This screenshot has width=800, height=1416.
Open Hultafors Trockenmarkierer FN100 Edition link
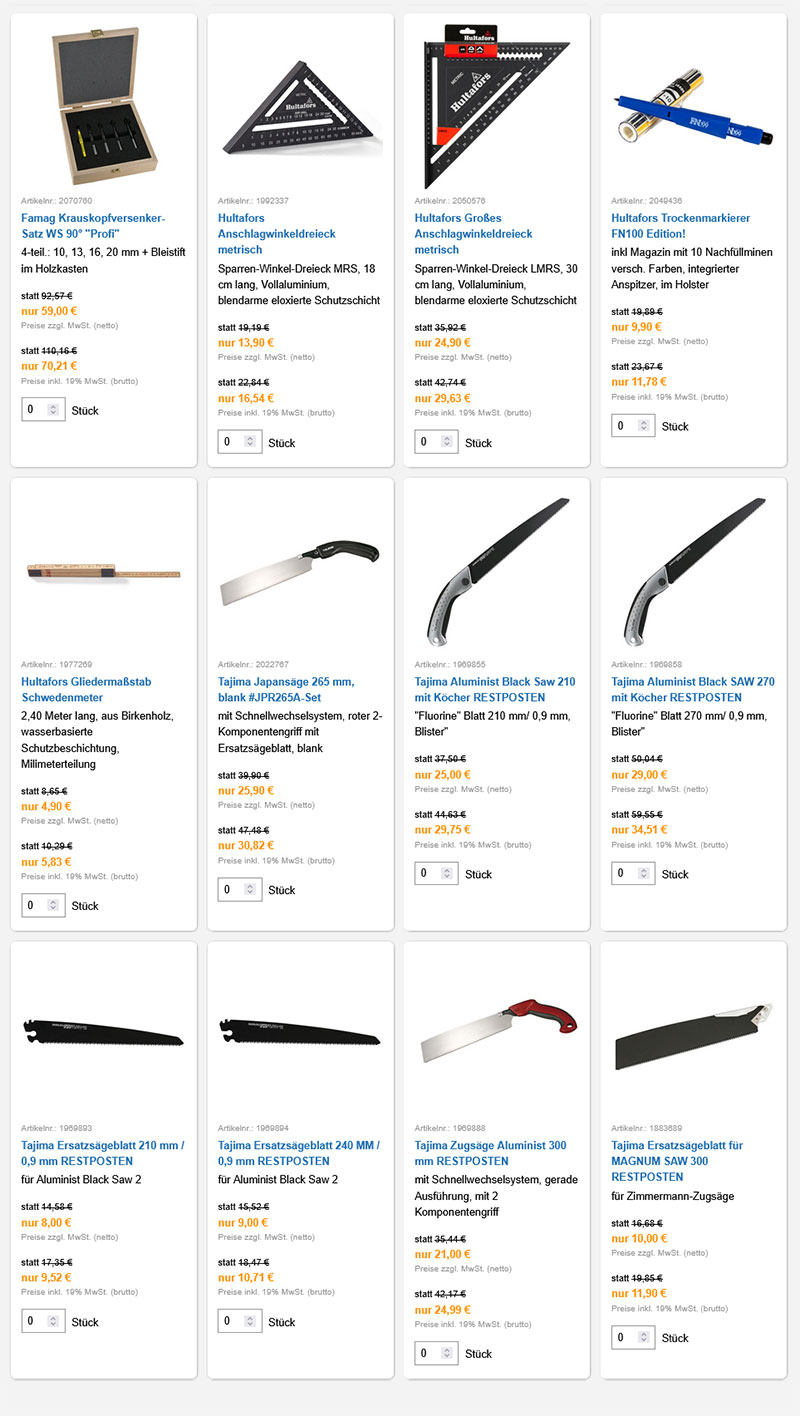[680, 225]
